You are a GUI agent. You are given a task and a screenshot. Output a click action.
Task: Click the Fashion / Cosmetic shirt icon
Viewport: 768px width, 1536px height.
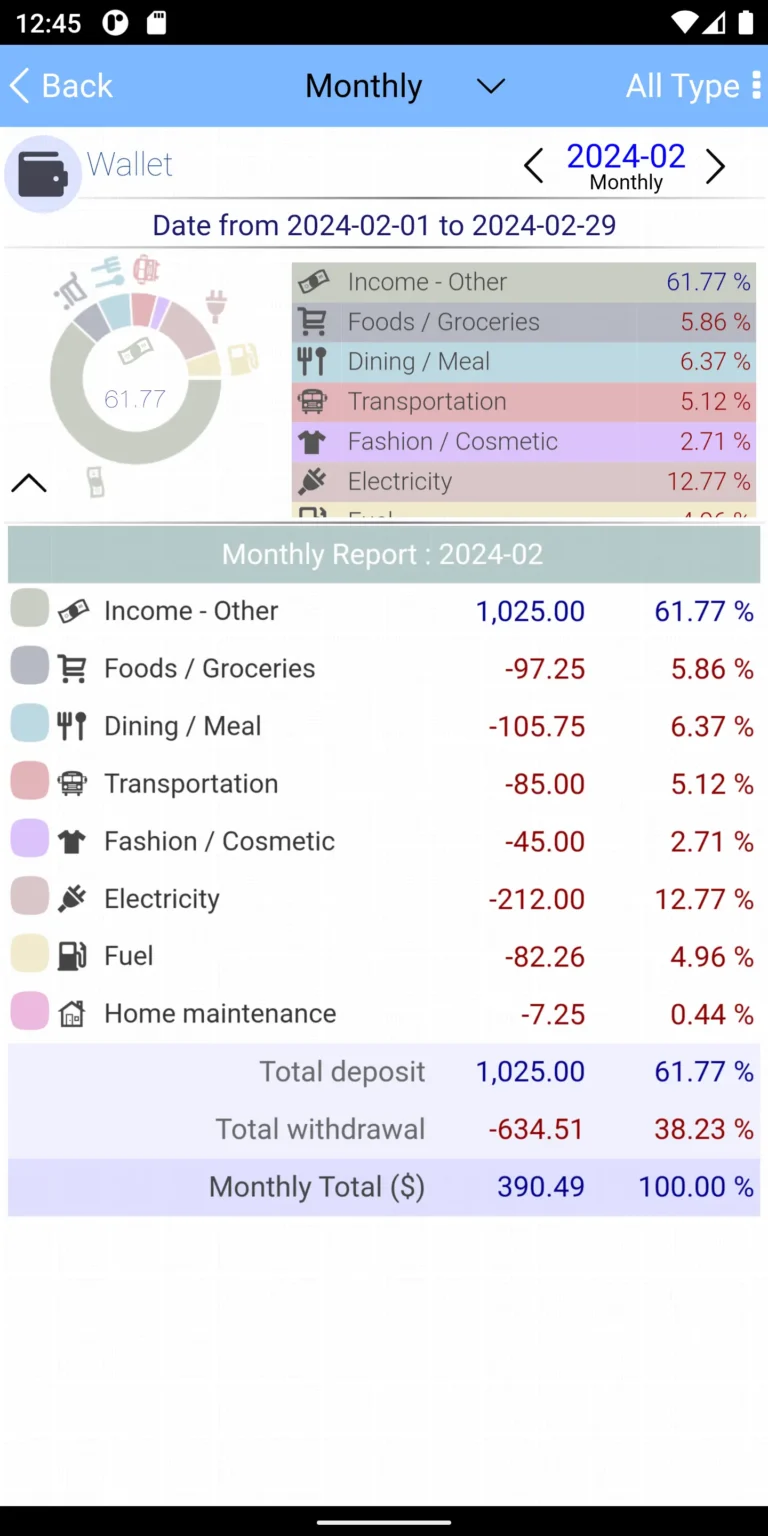73,840
